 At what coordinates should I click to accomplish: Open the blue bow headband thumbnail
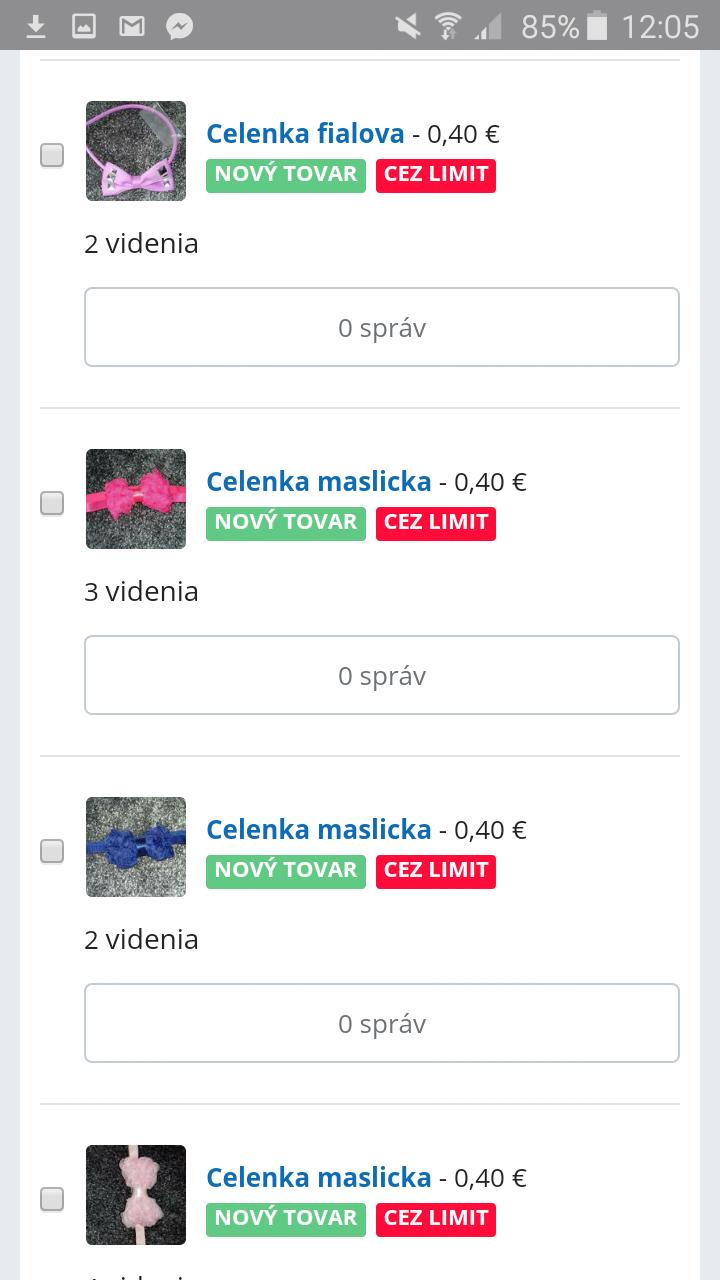pyautogui.click(x=136, y=847)
